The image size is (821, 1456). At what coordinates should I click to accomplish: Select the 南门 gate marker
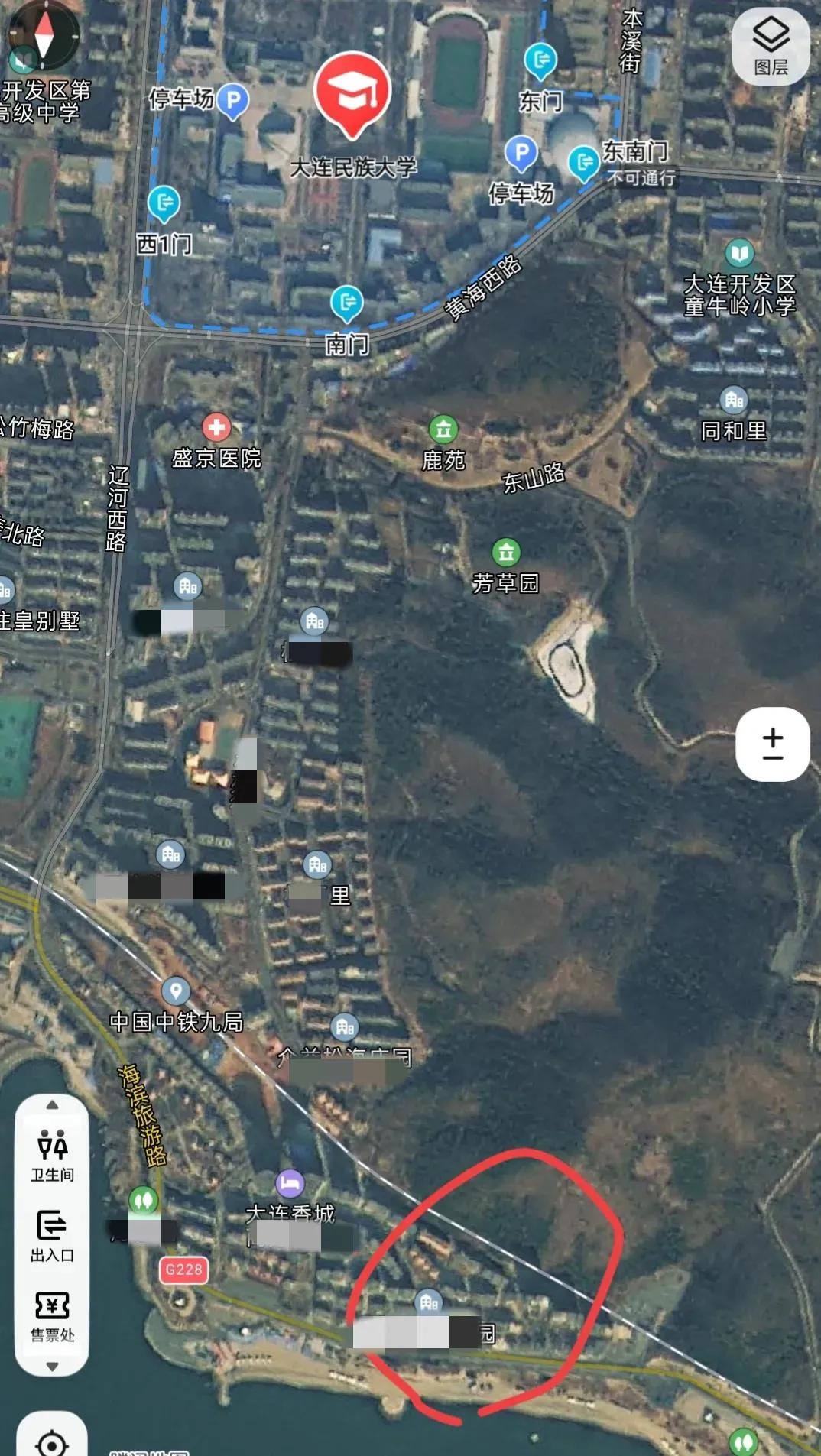[x=346, y=303]
